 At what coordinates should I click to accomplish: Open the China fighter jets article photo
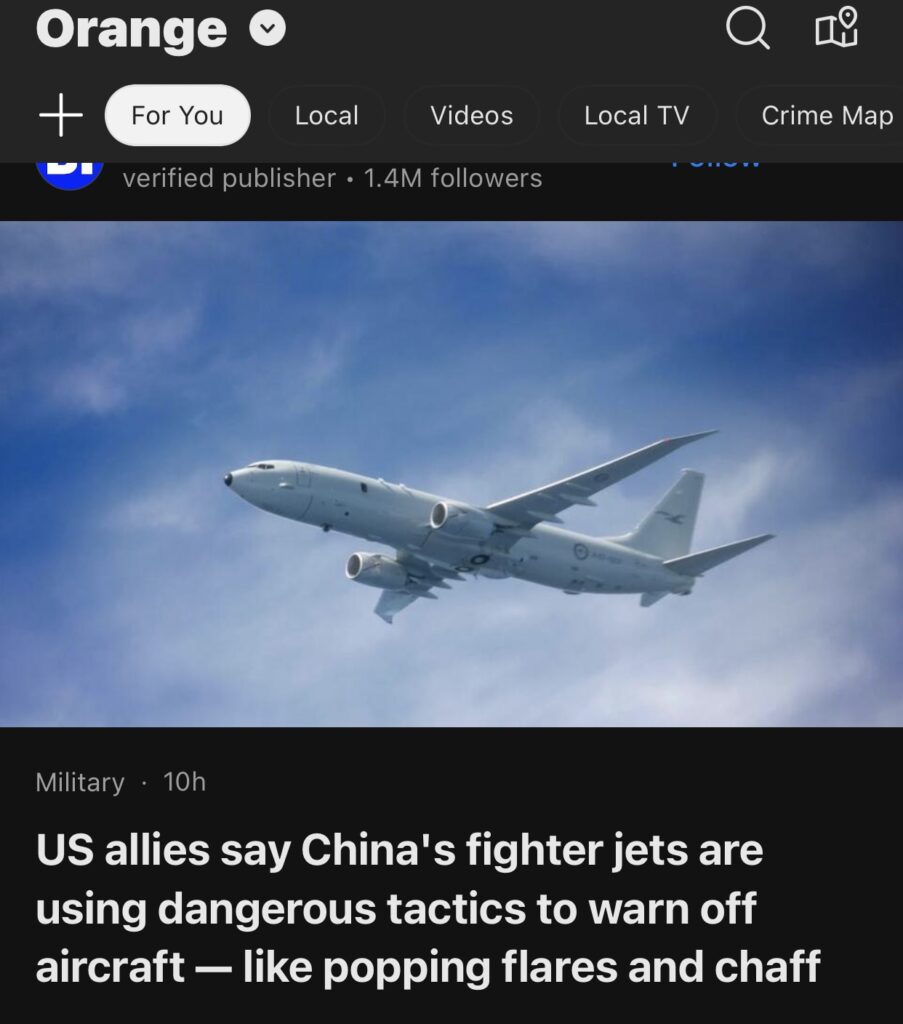[451, 473]
